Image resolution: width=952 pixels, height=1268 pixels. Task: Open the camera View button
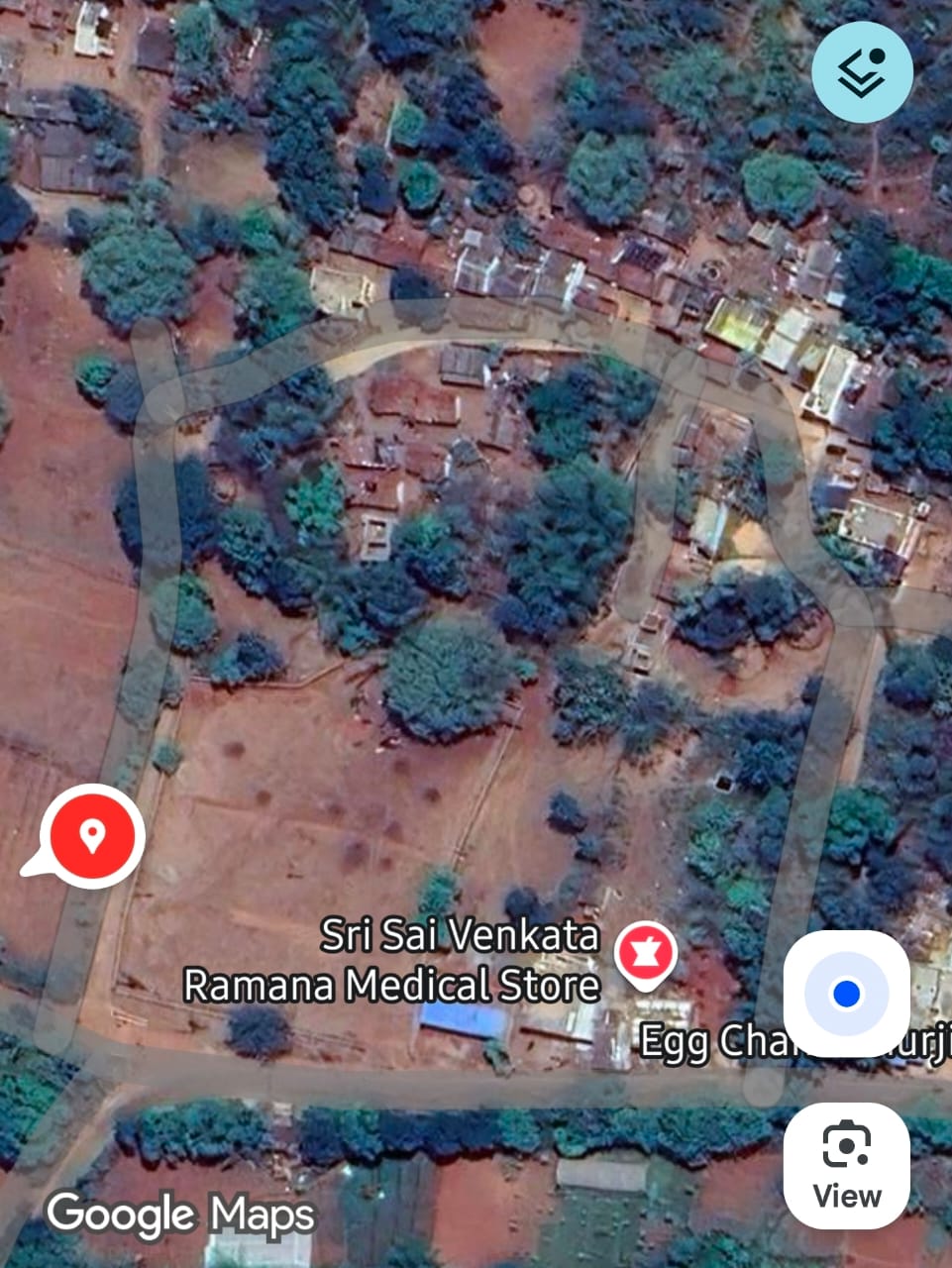[846, 1165]
